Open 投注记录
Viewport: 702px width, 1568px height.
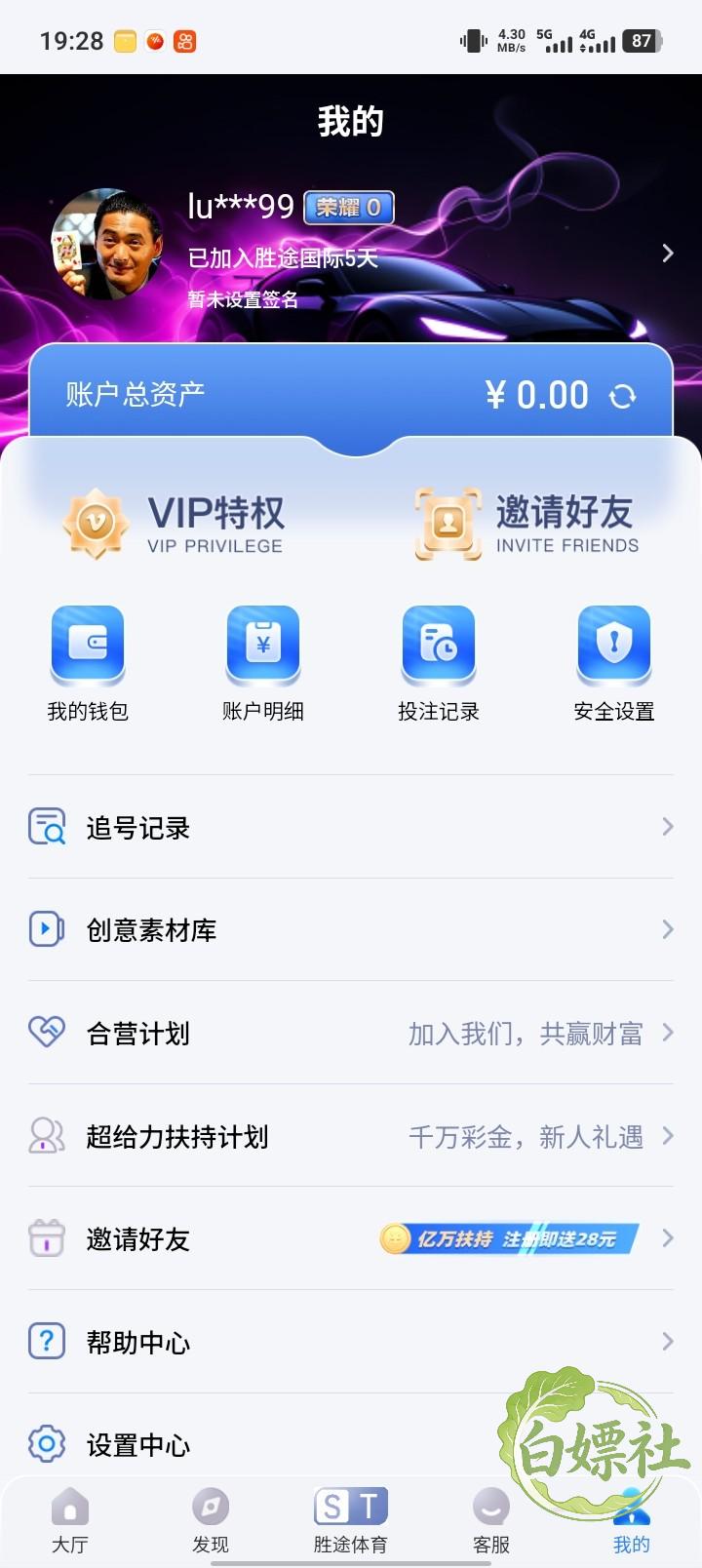coord(439,664)
